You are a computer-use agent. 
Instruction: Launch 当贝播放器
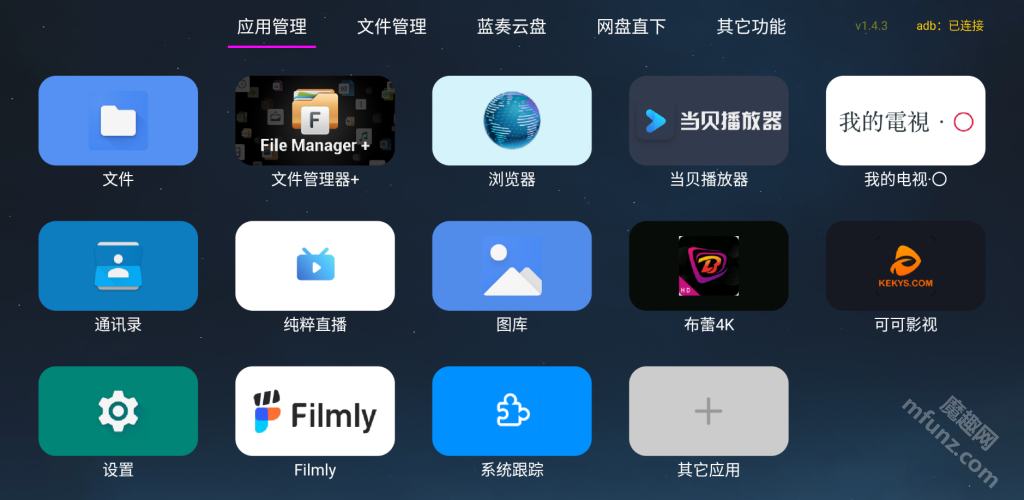pyautogui.click(x=709, y=121)
